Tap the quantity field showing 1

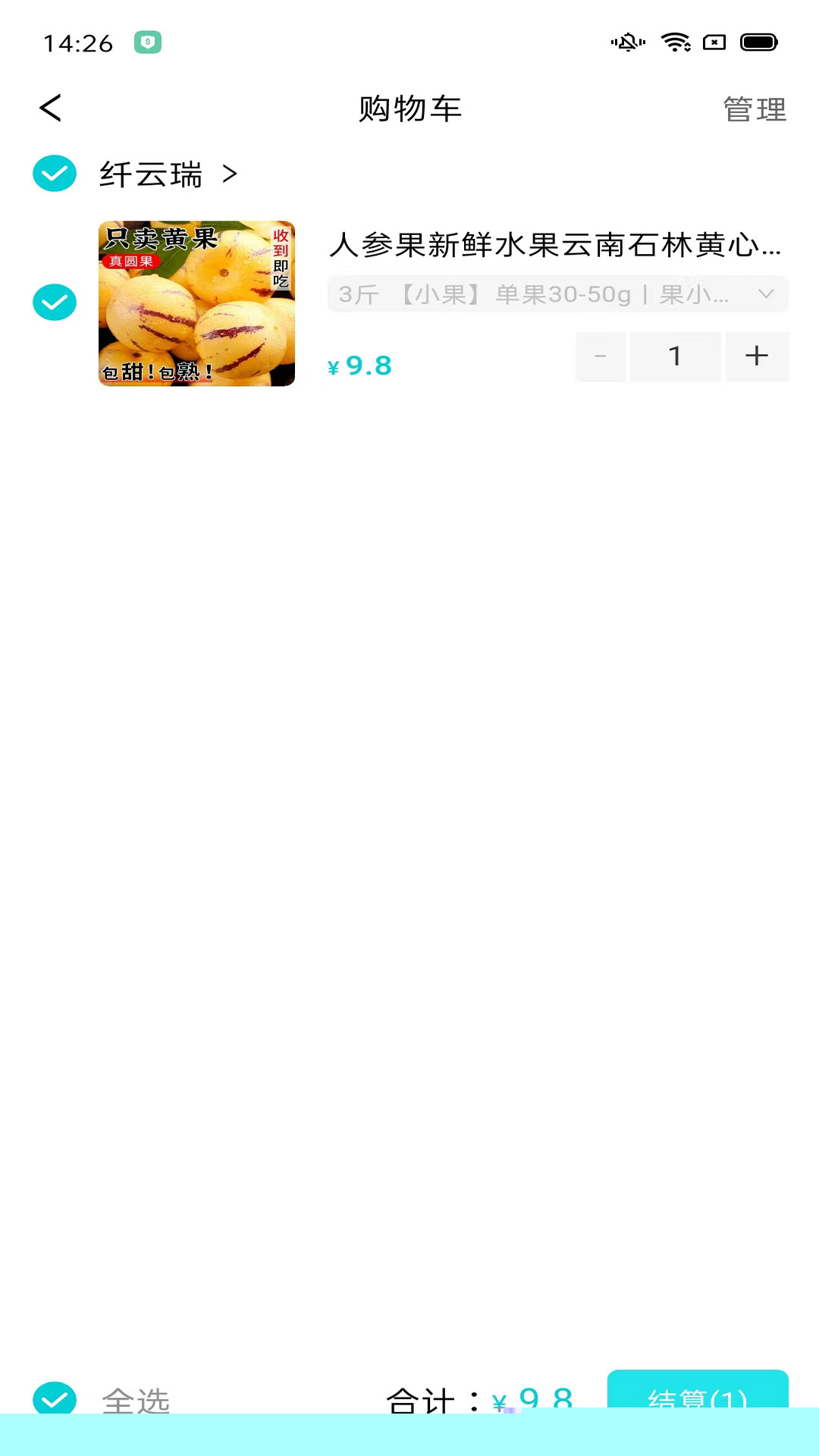674,356
